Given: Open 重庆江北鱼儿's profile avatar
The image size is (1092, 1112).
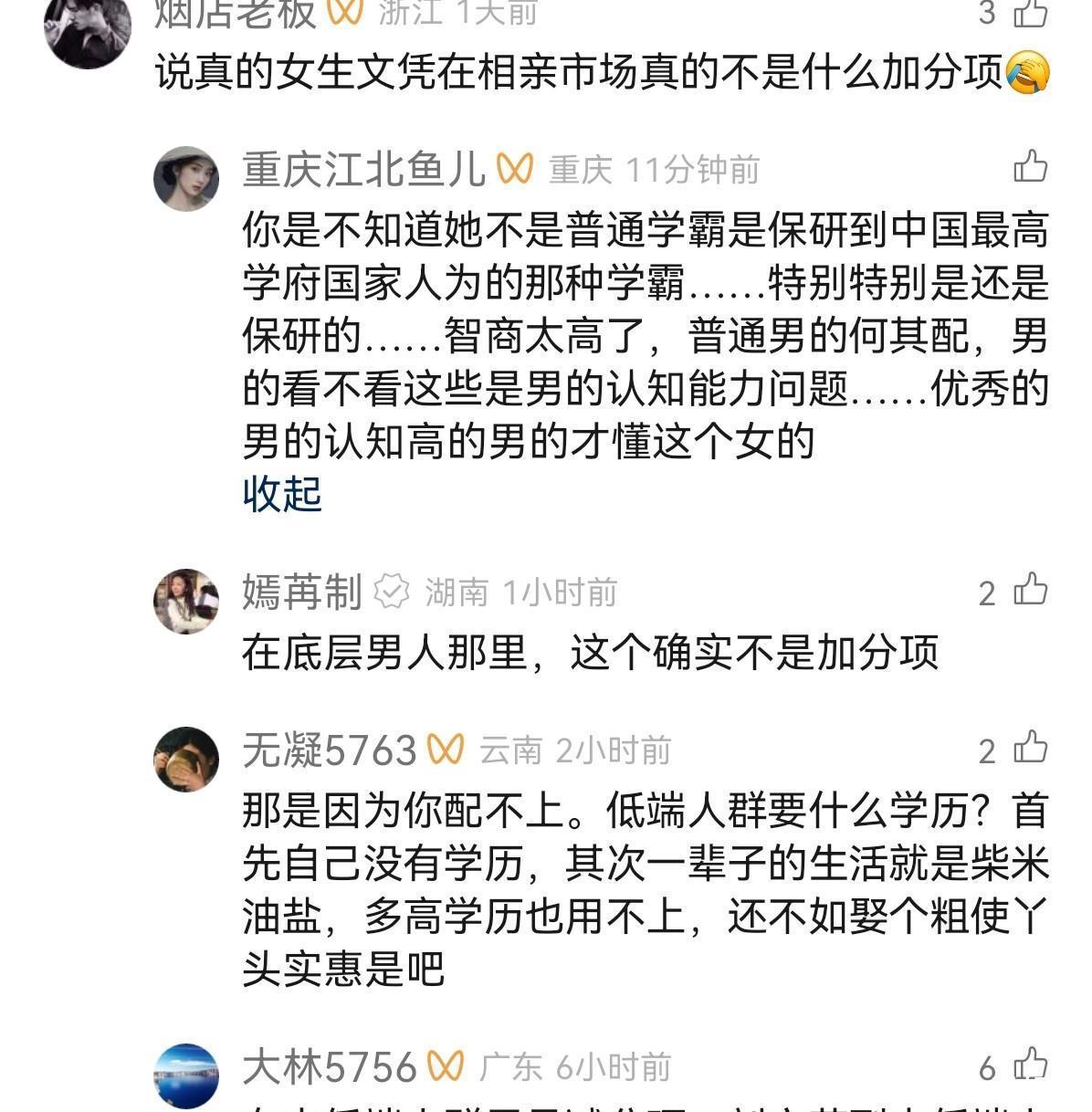Looking at the screenshot, I should click(186, 178).
